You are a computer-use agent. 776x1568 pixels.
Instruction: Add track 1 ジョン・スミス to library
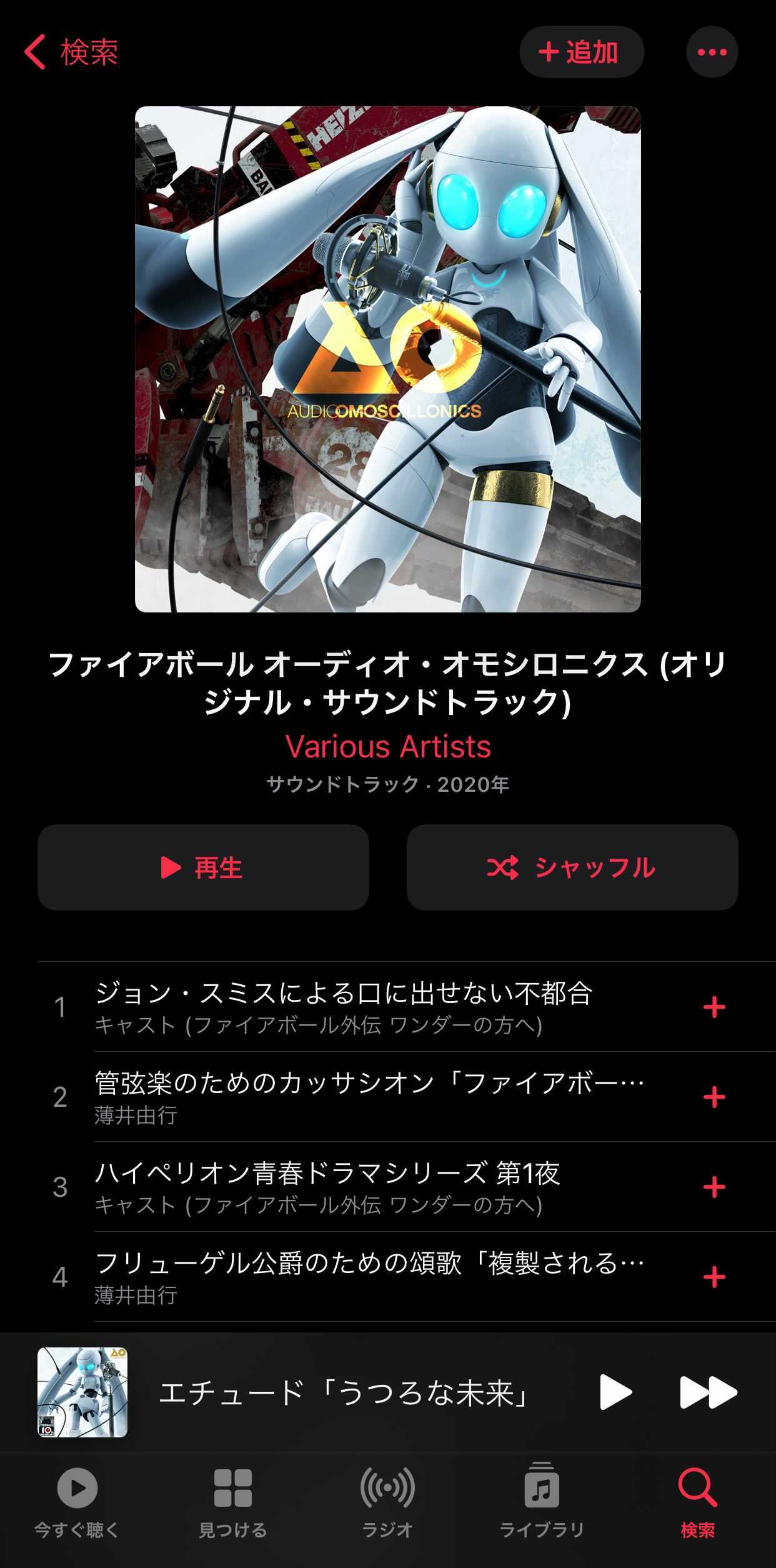click(x=714, y=1007)
